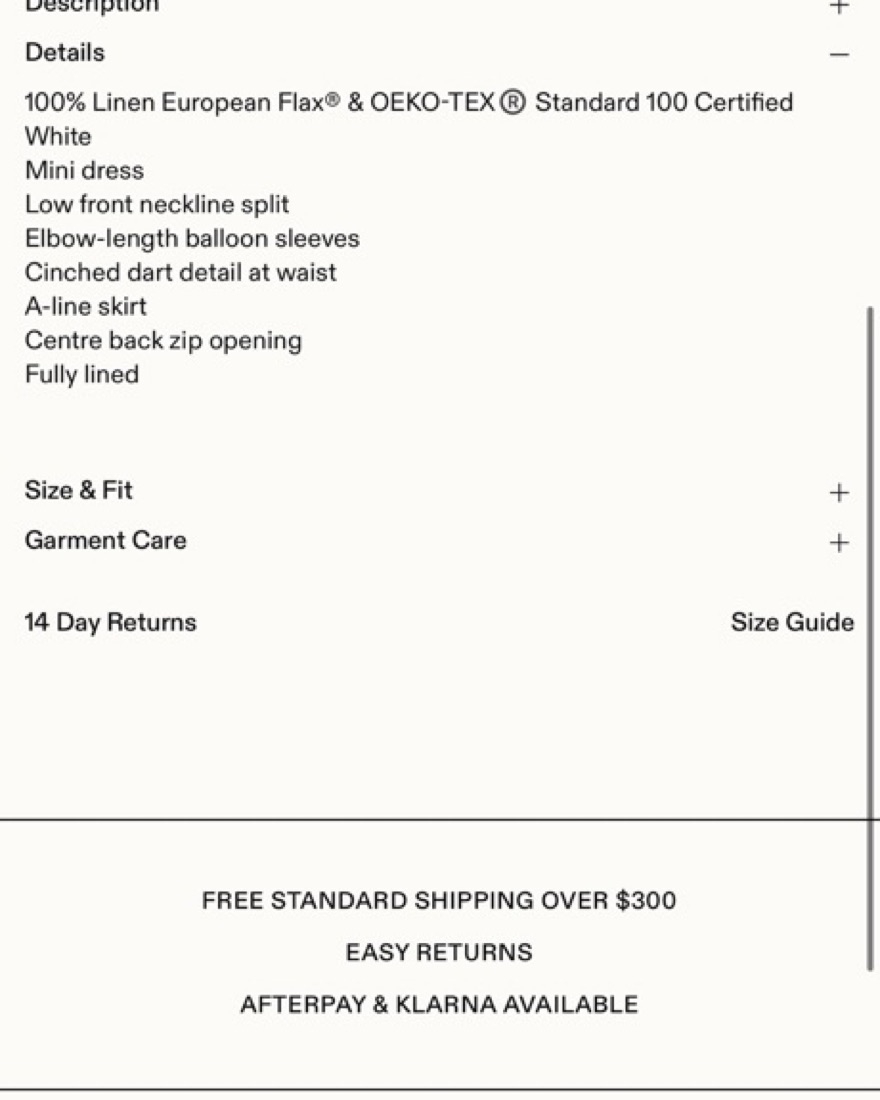880x1100 pixels.
Task: Expand the Size & Fit section
Action: pyautogui.click(x=839, y=492)
